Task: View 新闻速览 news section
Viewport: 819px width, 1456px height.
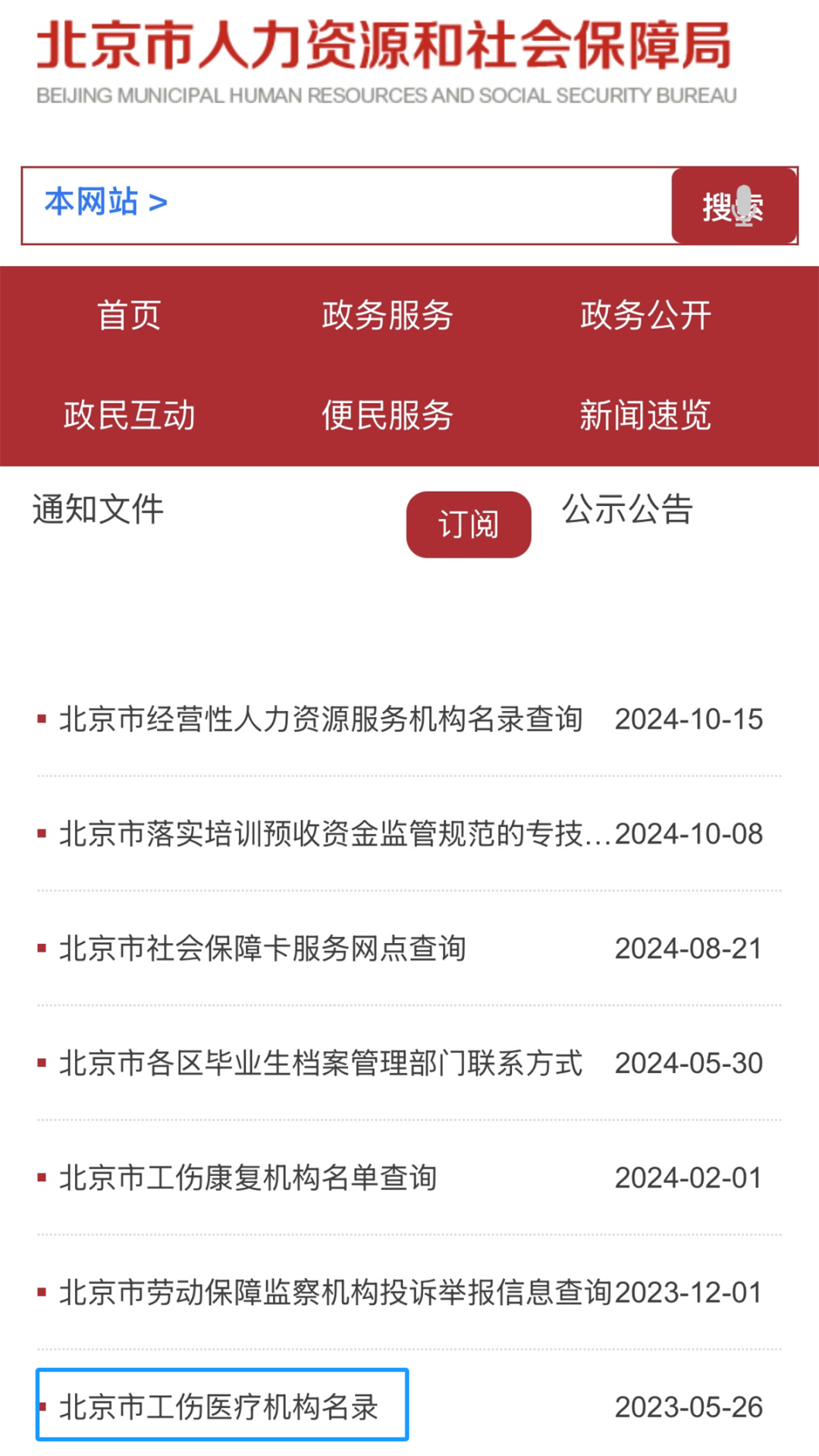Action: pyautogui.click(x=645, y=415)
